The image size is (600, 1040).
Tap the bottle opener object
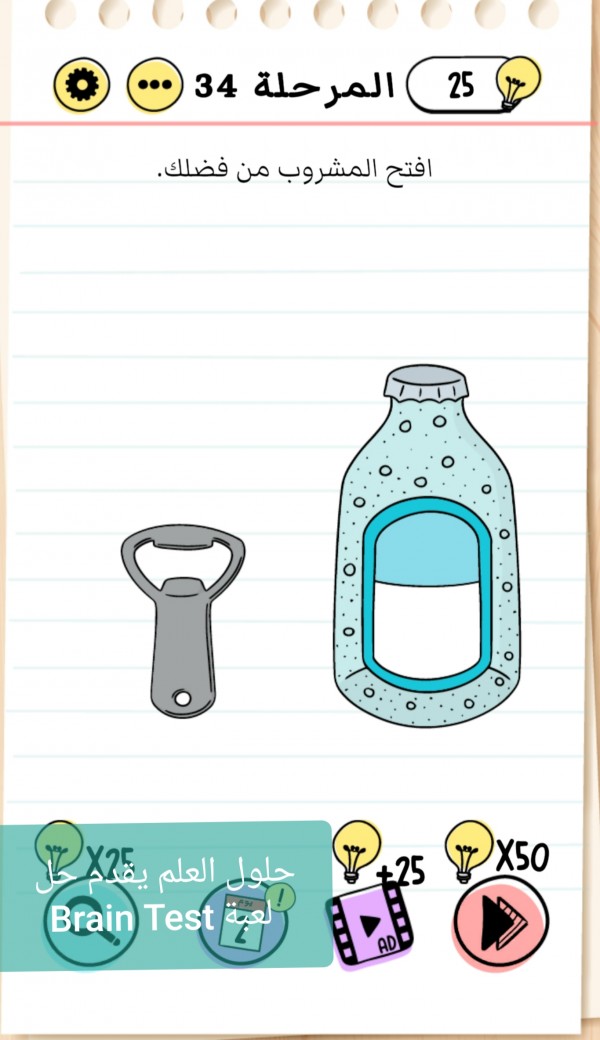point(181,620)
